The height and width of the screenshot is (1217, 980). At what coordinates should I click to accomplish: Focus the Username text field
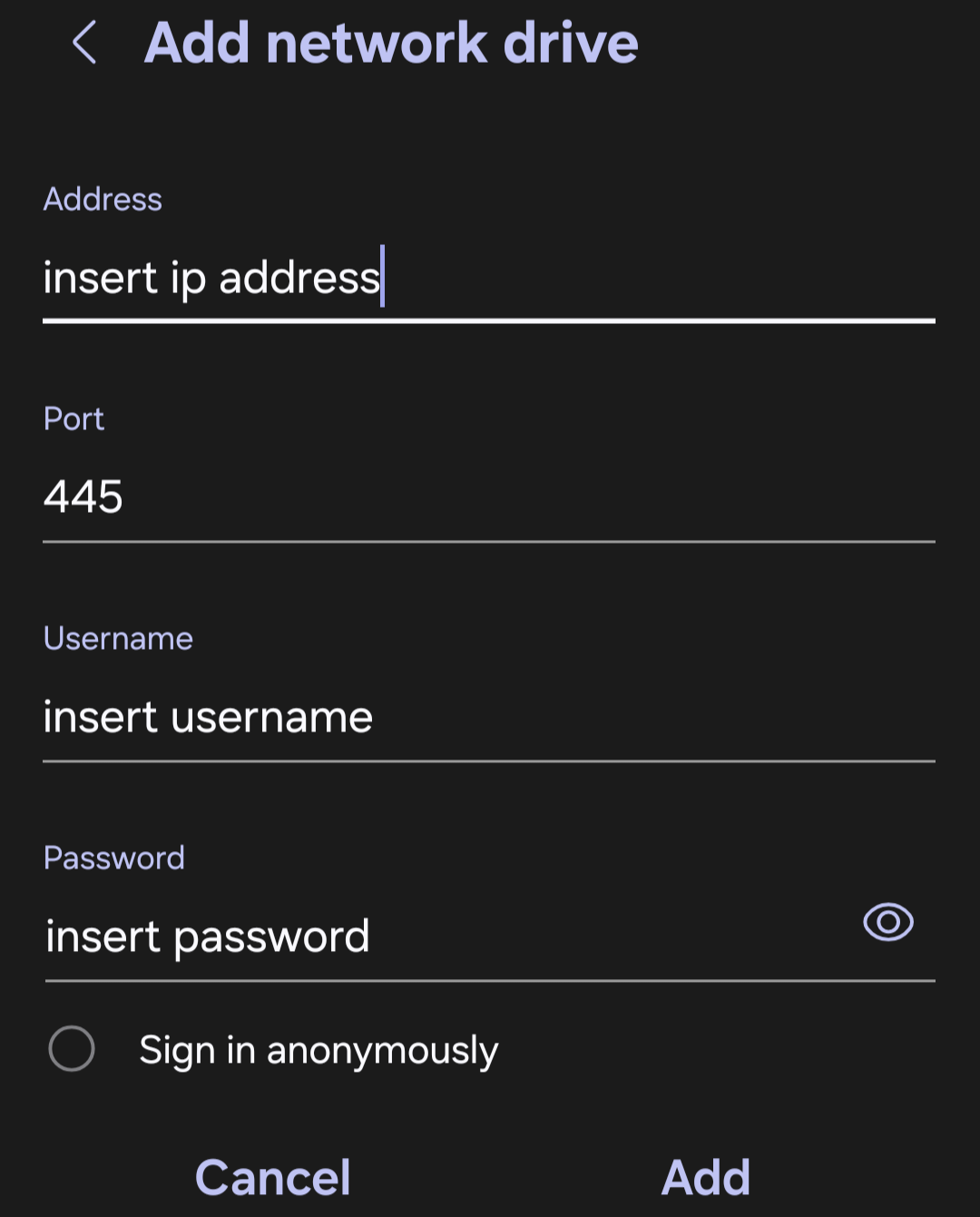(x=488, y=717)
